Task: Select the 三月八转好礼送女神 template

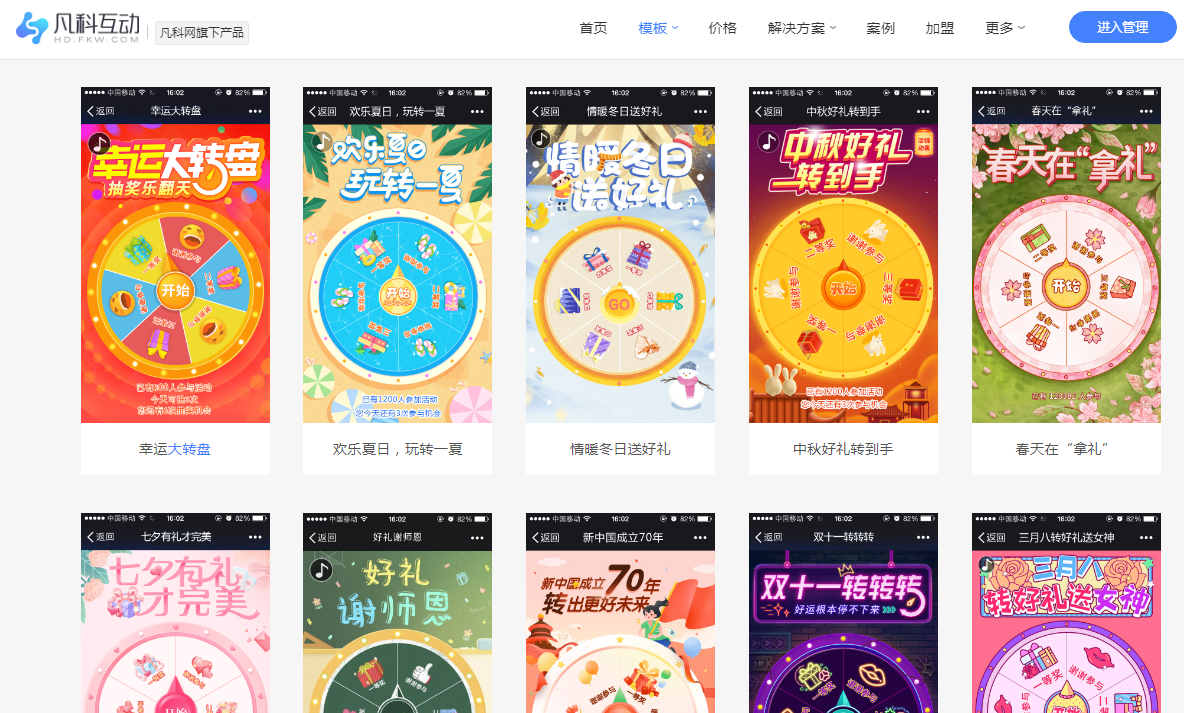Action: (x=1066, y=620)
